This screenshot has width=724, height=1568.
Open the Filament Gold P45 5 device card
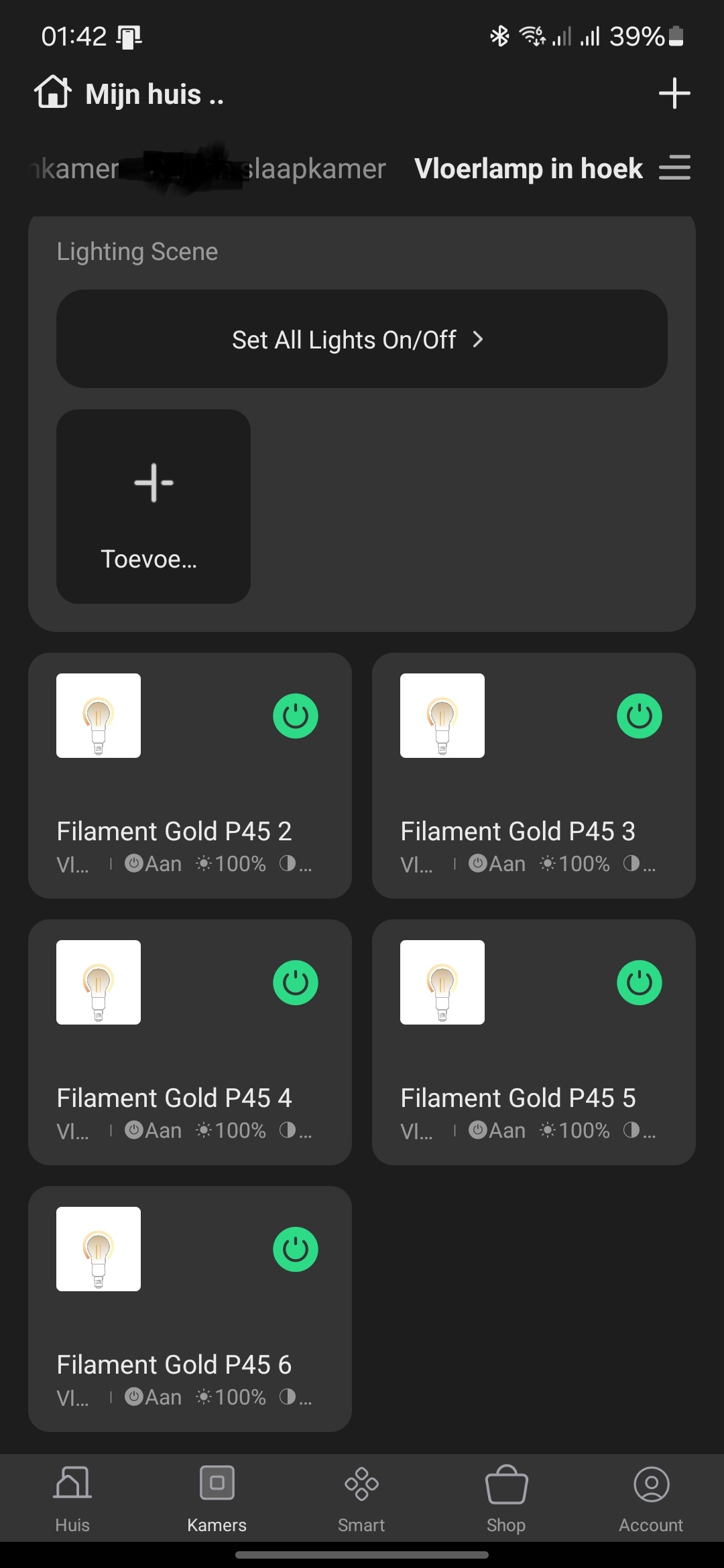(x=534, y=1042)
